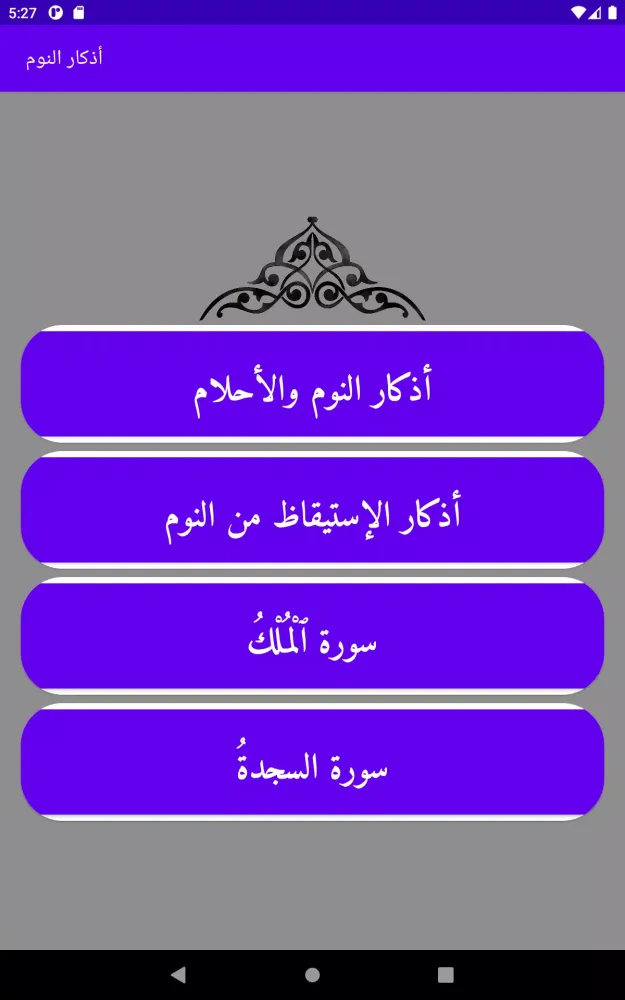625x1000 pixels.
Task: Open سورة الملك
Action: pos(312,636)
